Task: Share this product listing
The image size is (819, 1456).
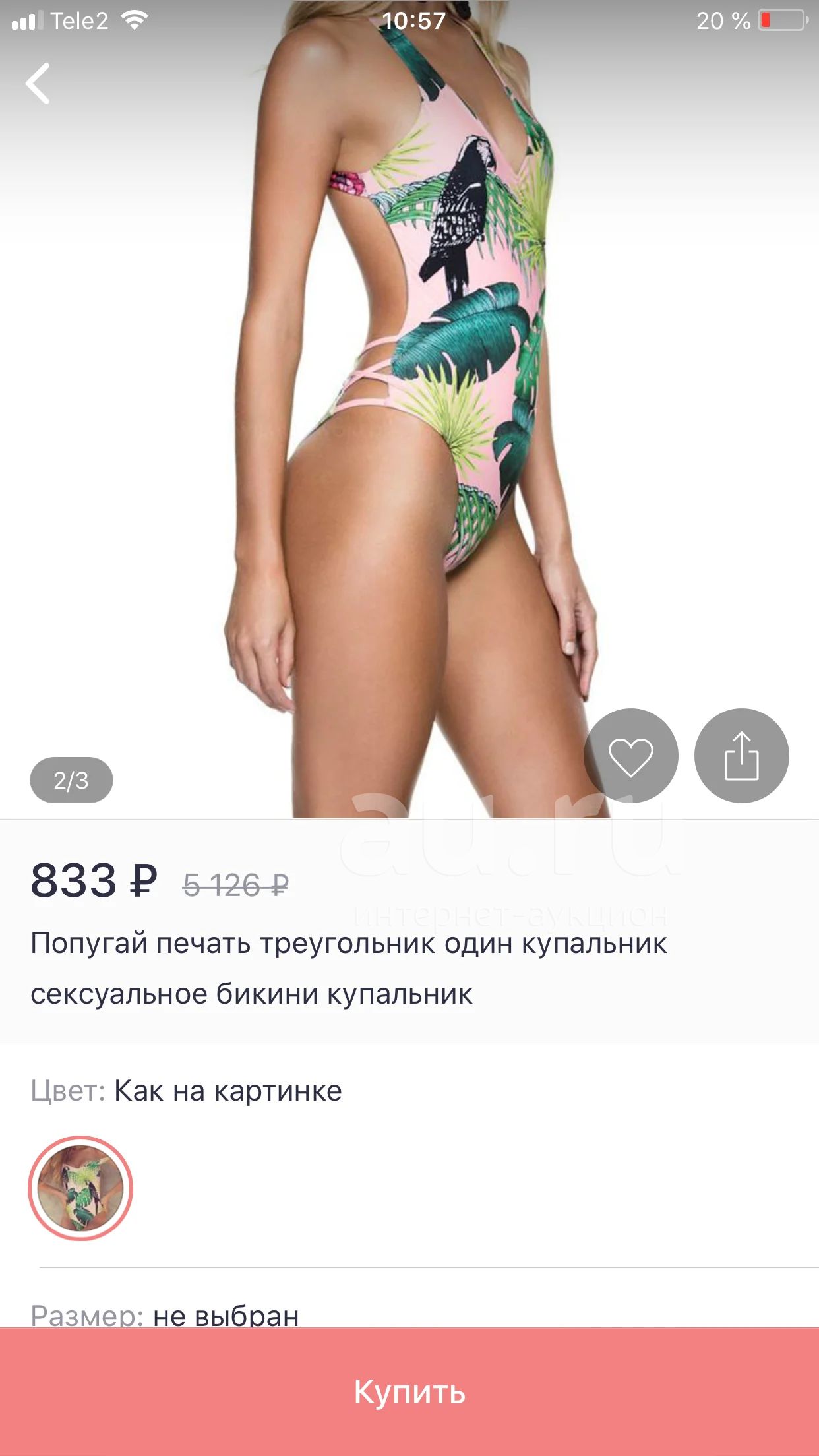Action: pyautogui.click(x=741, y=756)
